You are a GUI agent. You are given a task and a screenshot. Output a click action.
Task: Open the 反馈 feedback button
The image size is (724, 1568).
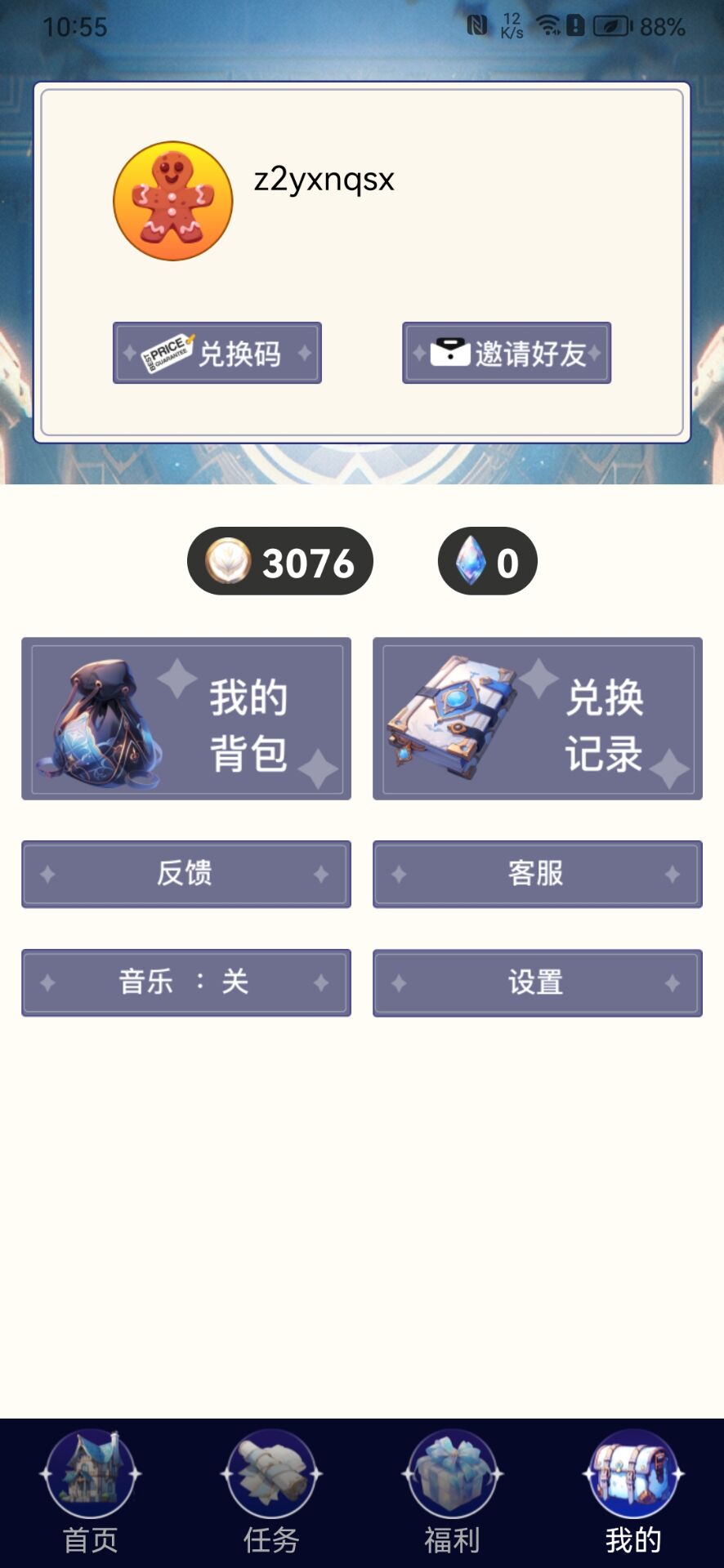click(x=186, y=874)
